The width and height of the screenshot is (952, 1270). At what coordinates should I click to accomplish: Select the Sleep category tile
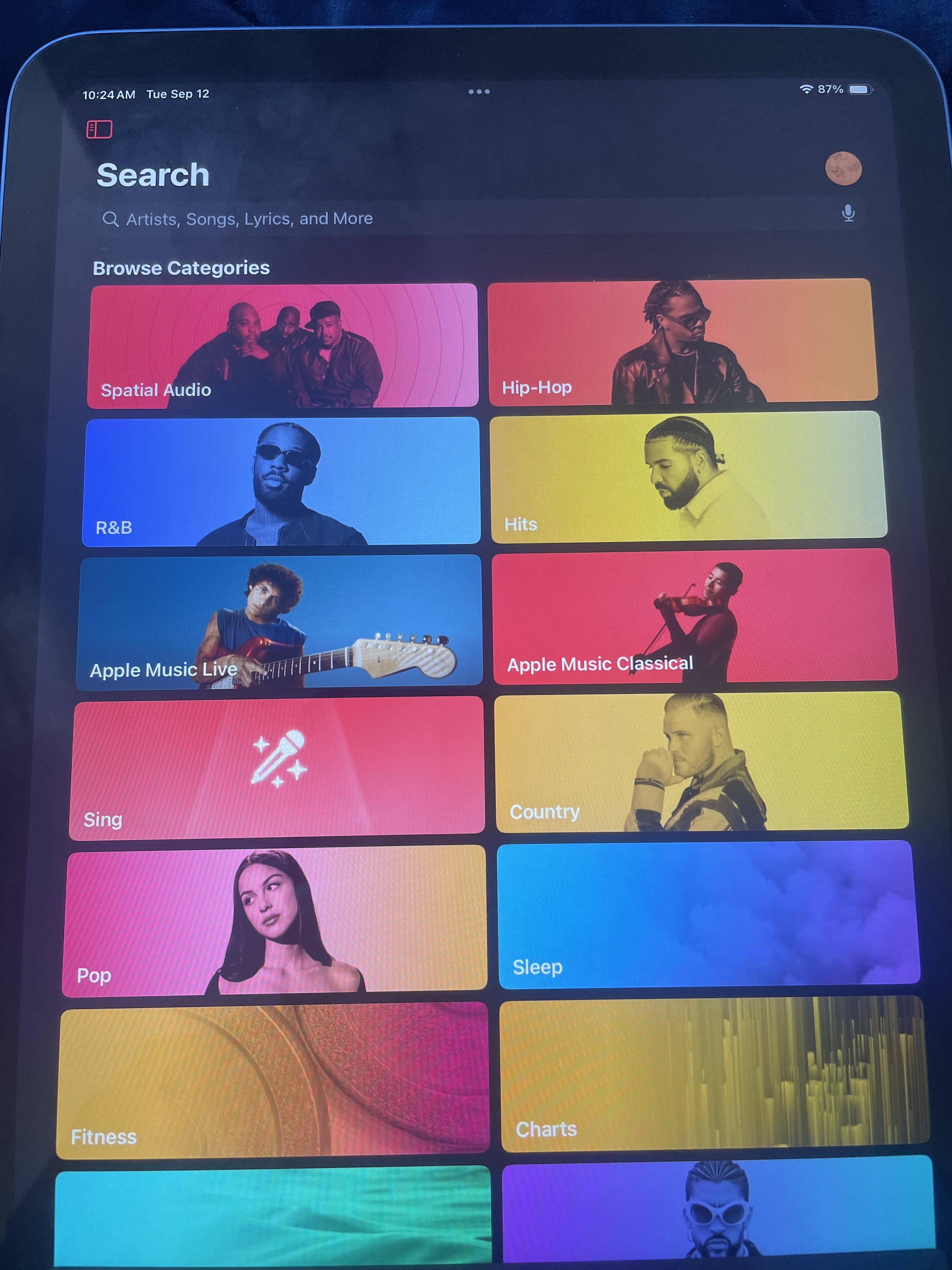(x=708, y=915)
